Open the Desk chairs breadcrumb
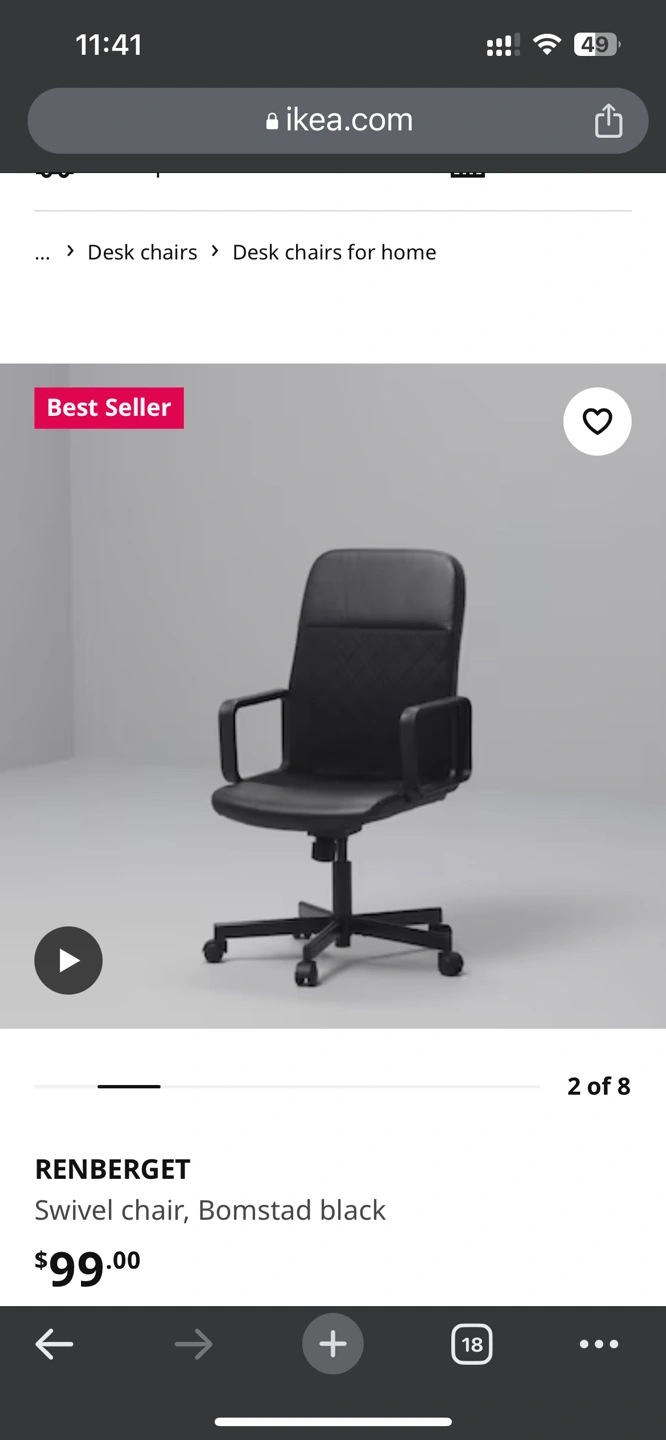The height and width of the screenshot is (1440, 666). (x=142, y=252)
